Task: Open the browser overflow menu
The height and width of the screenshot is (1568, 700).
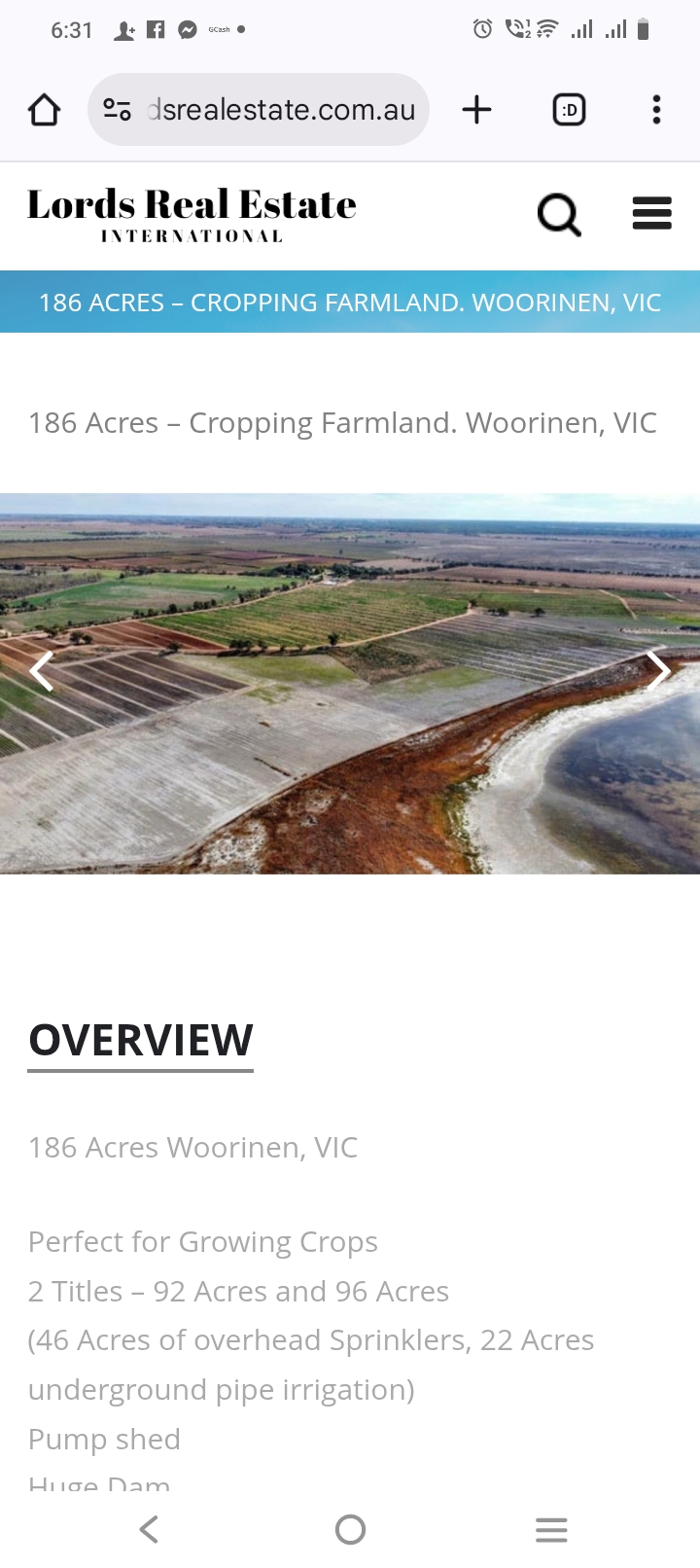Action: 656,110
